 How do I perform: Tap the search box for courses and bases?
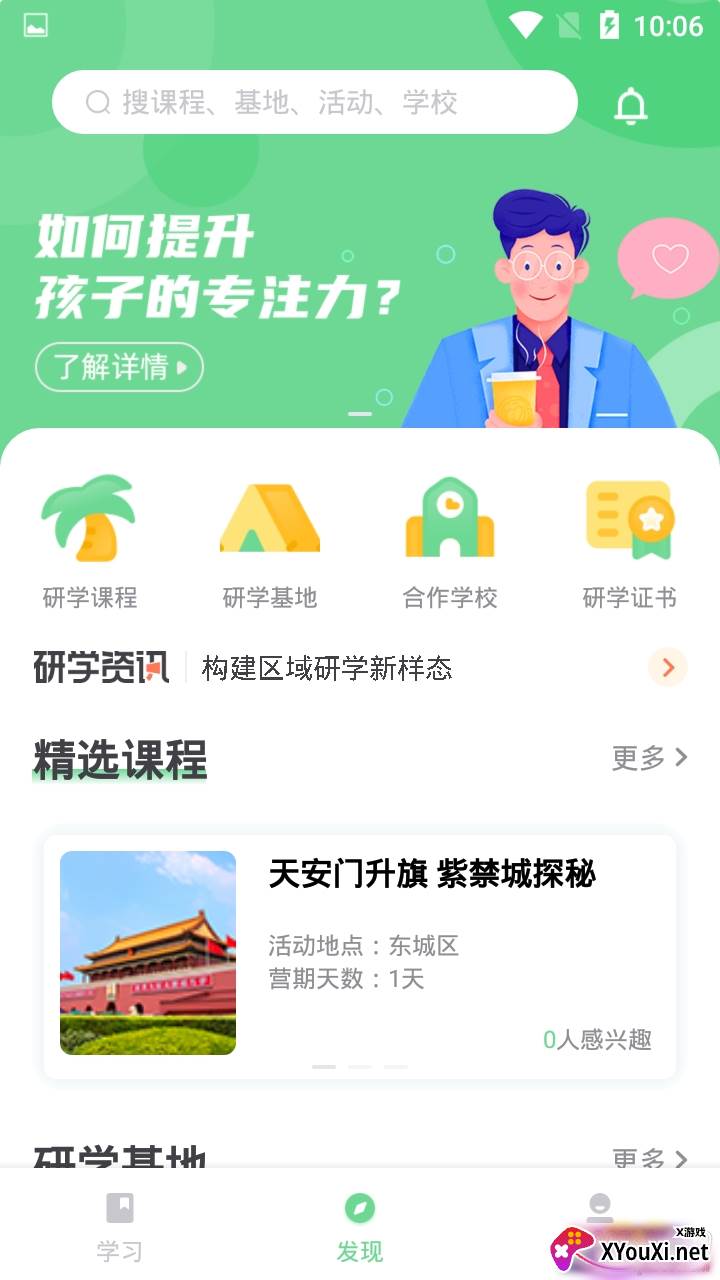[314, 102]
